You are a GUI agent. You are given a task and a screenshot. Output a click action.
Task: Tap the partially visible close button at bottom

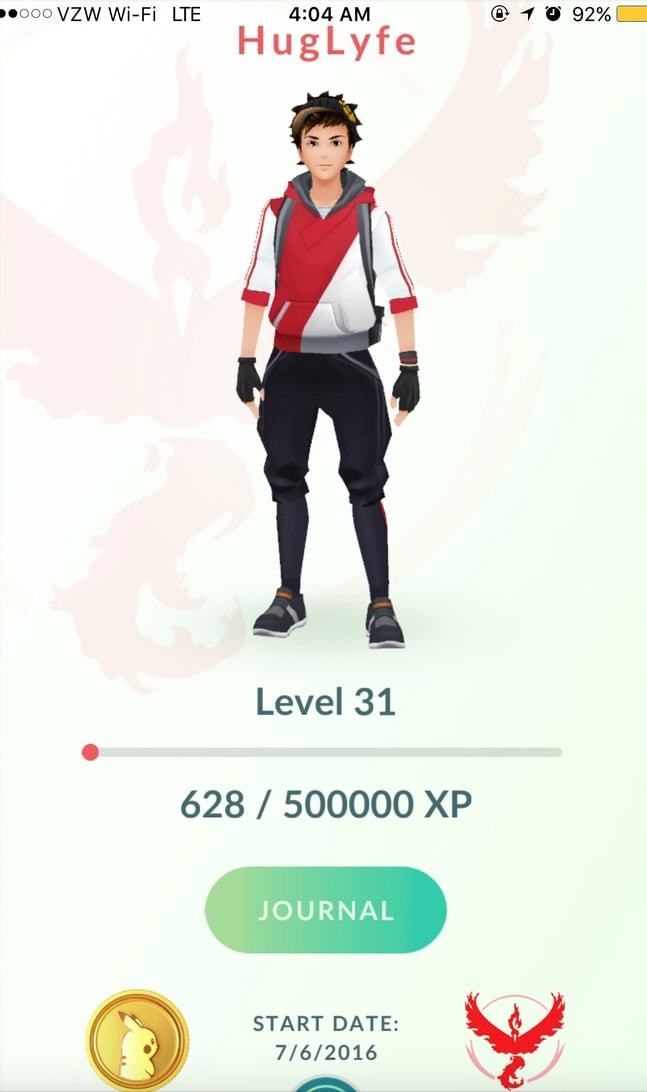[x=325, y=1084]
